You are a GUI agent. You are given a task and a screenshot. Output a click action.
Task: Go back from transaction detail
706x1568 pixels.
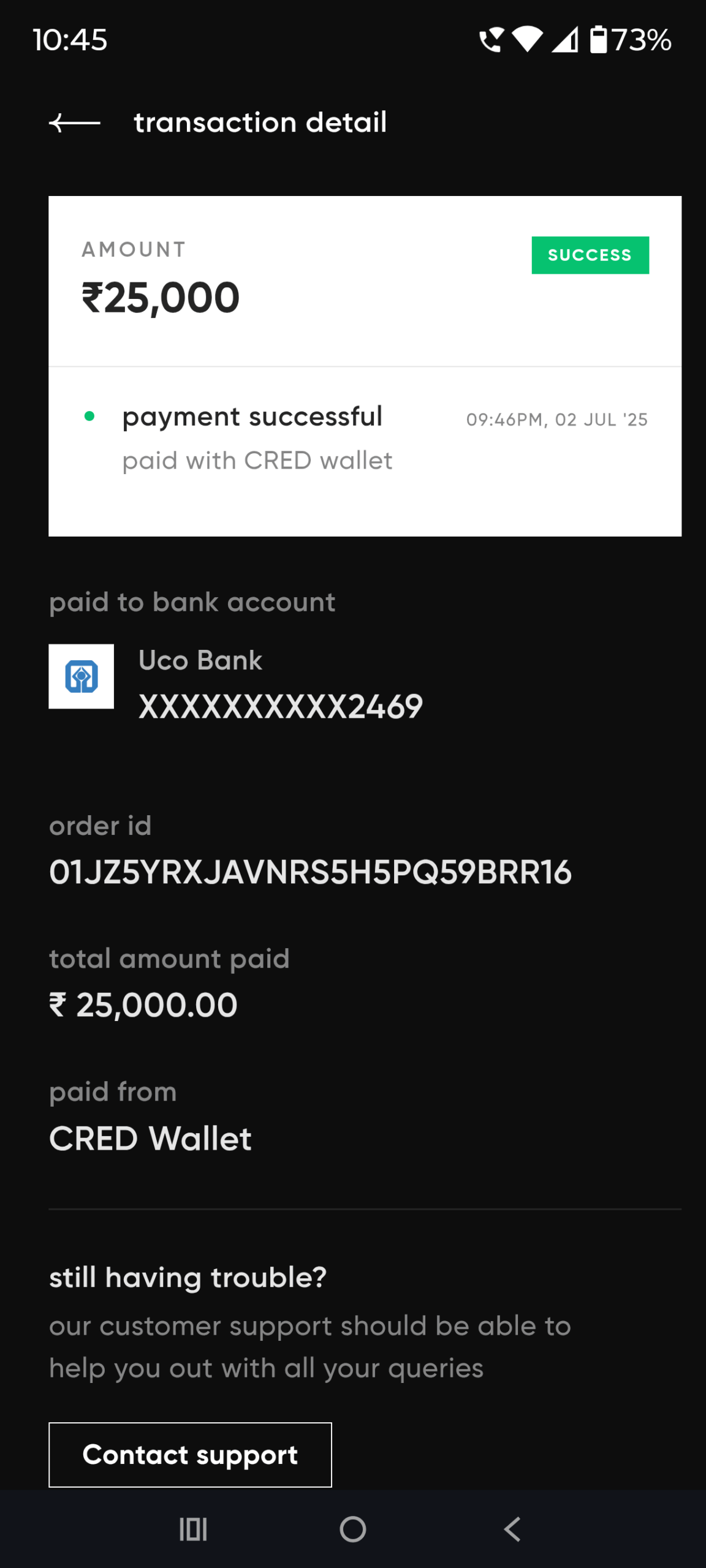[x=75, y=123]
